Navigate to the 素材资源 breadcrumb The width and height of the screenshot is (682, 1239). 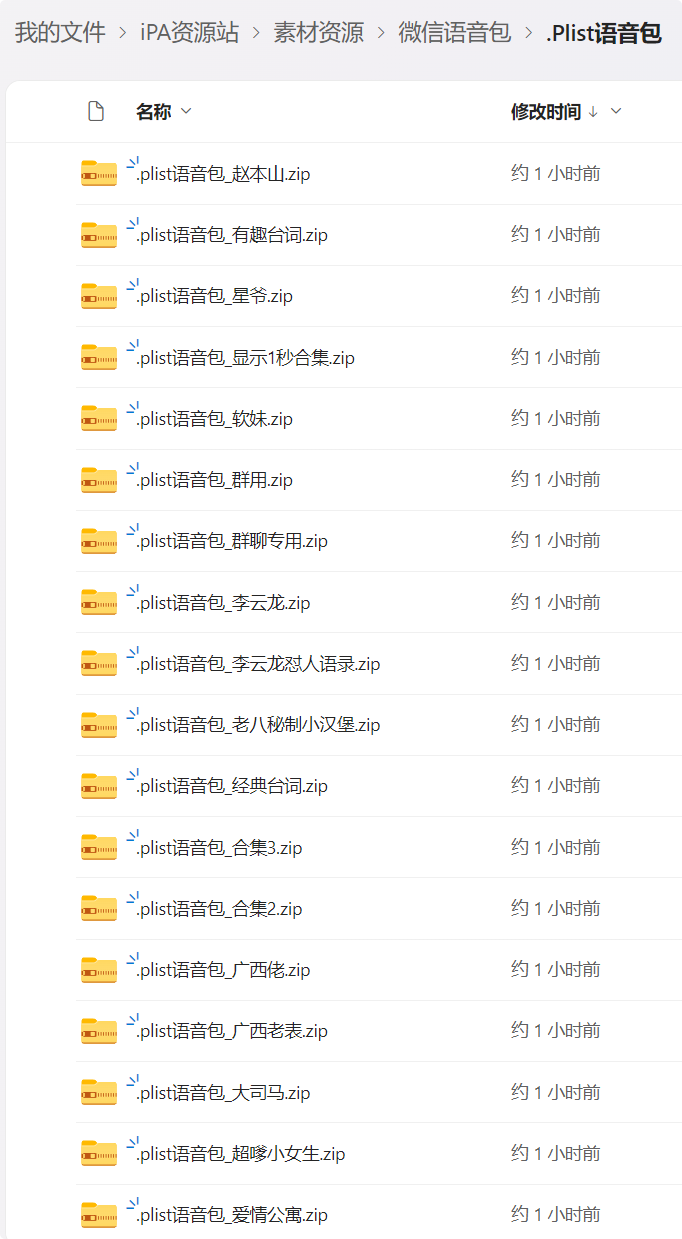(x=319, y=33)
